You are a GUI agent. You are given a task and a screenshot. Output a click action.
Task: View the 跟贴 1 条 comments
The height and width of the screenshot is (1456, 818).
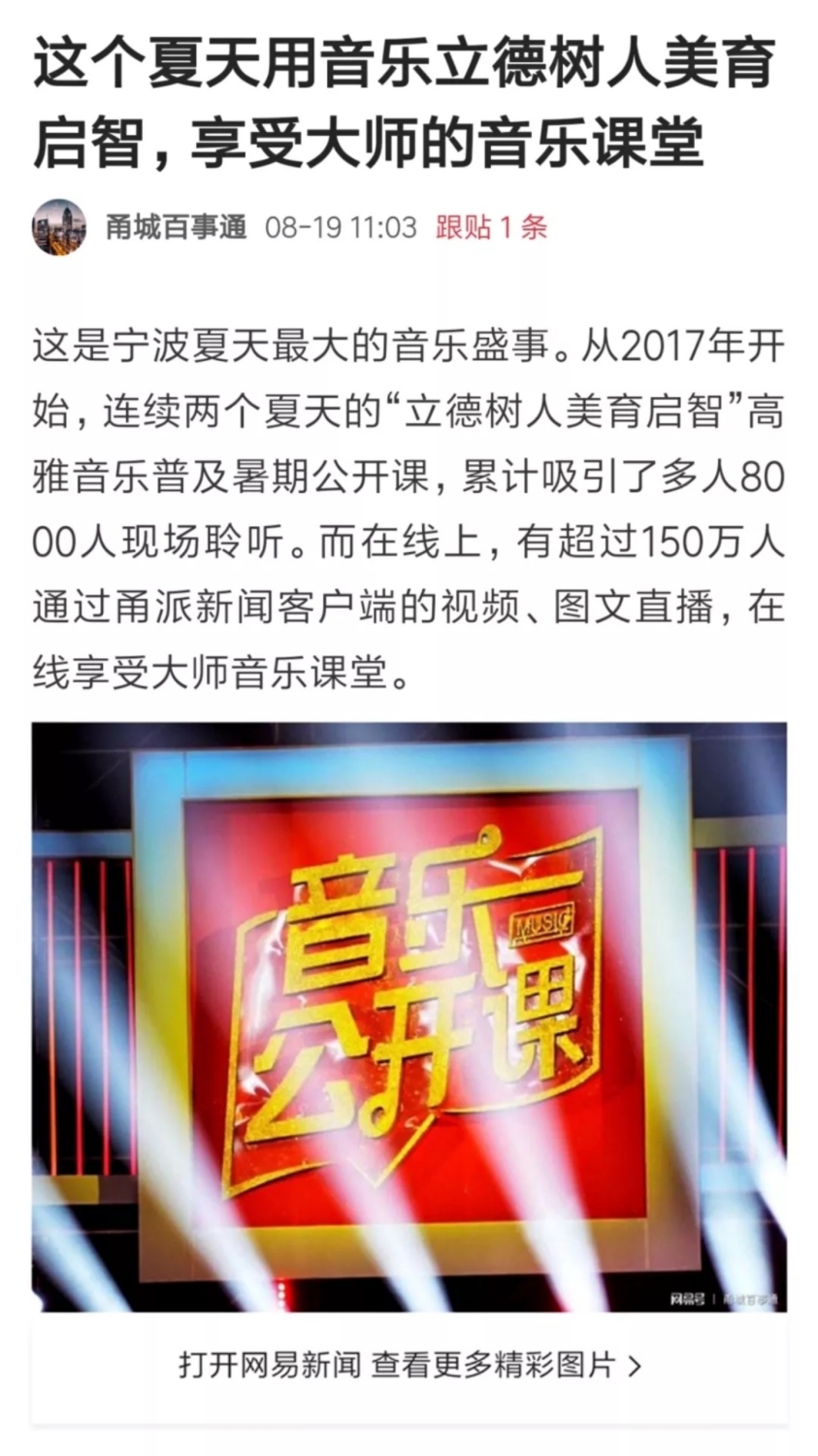coord(491,228)
